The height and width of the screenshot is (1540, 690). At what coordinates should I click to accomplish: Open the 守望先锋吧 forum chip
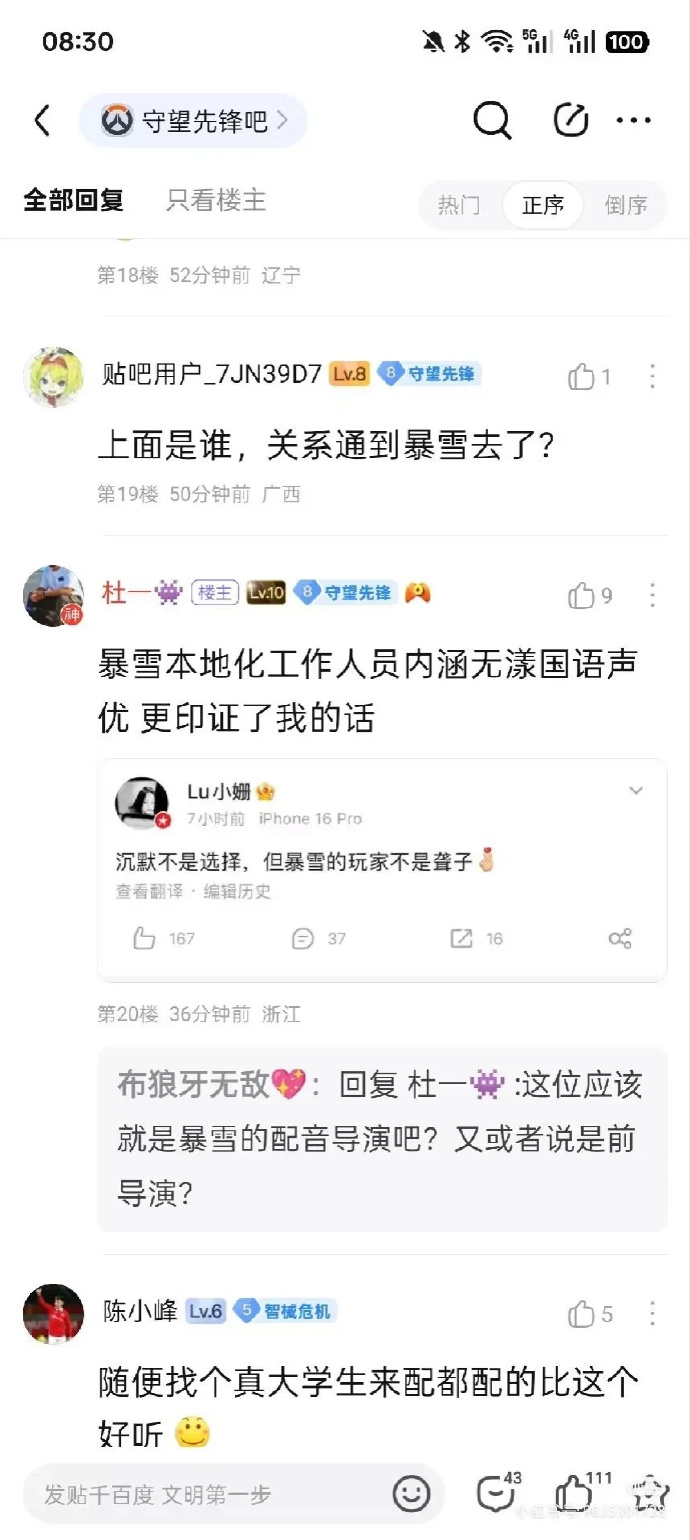(193, 121)
